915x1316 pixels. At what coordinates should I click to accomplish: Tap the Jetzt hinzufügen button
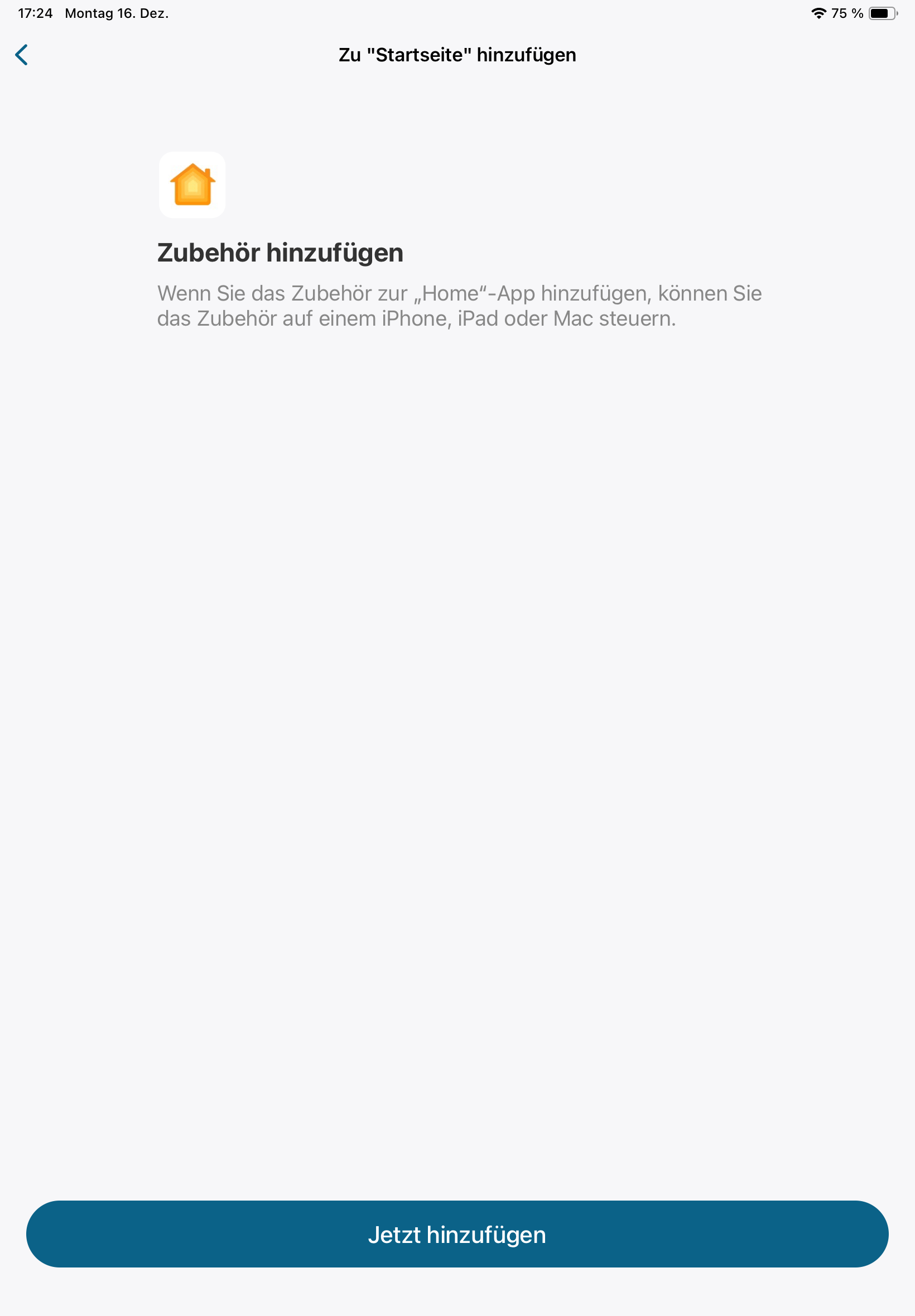457,1233
